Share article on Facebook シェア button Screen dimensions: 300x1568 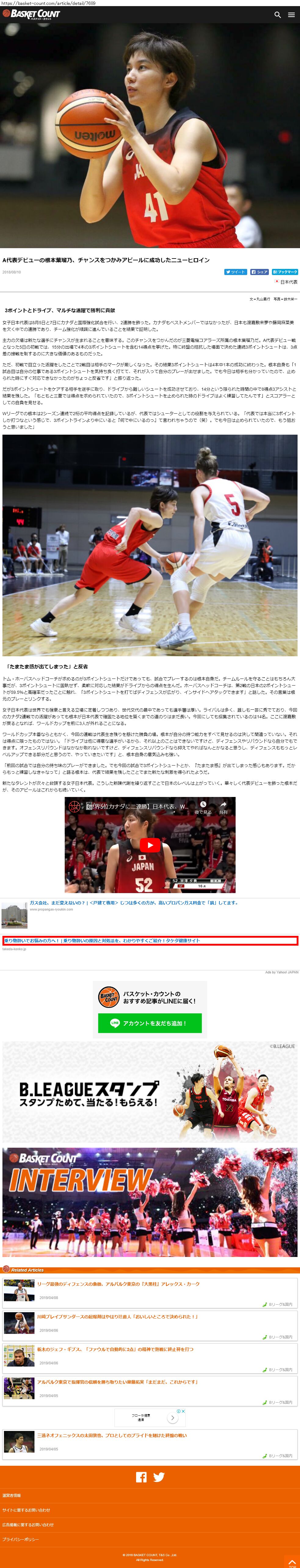[x=259, y=272]
